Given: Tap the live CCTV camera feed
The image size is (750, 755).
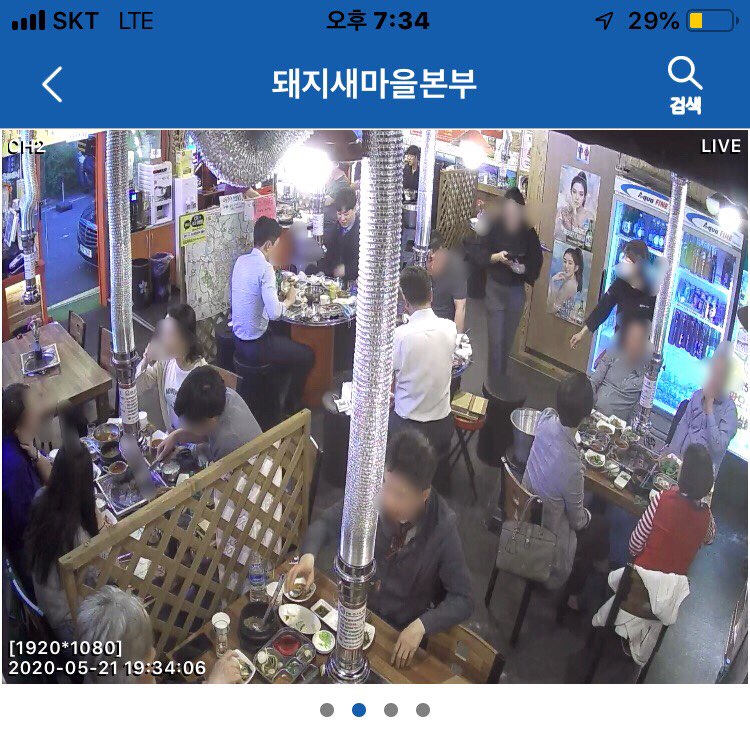Looking at the screenshot, I should 374,406.
